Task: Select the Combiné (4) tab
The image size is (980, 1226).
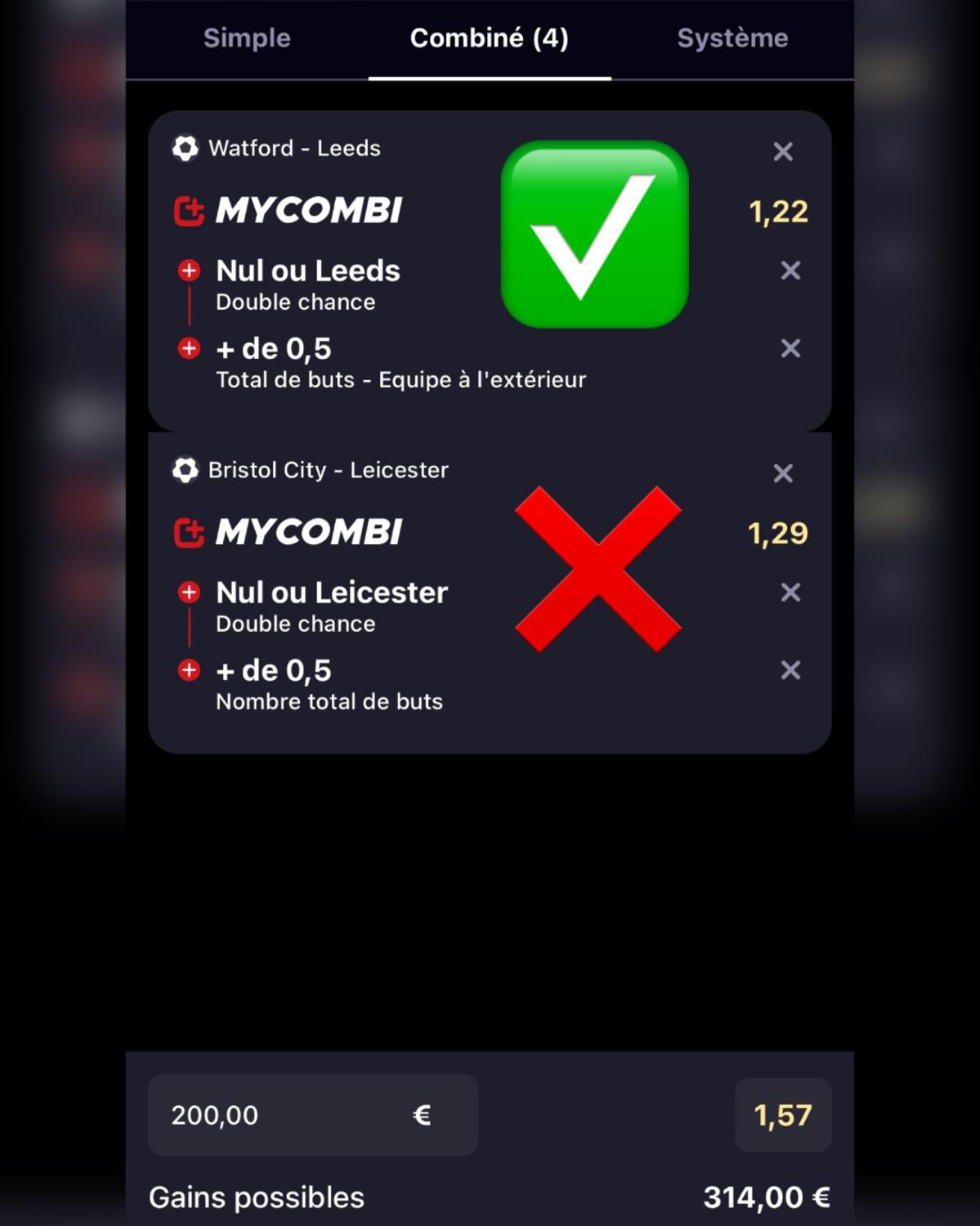Action: coord(489,38)
